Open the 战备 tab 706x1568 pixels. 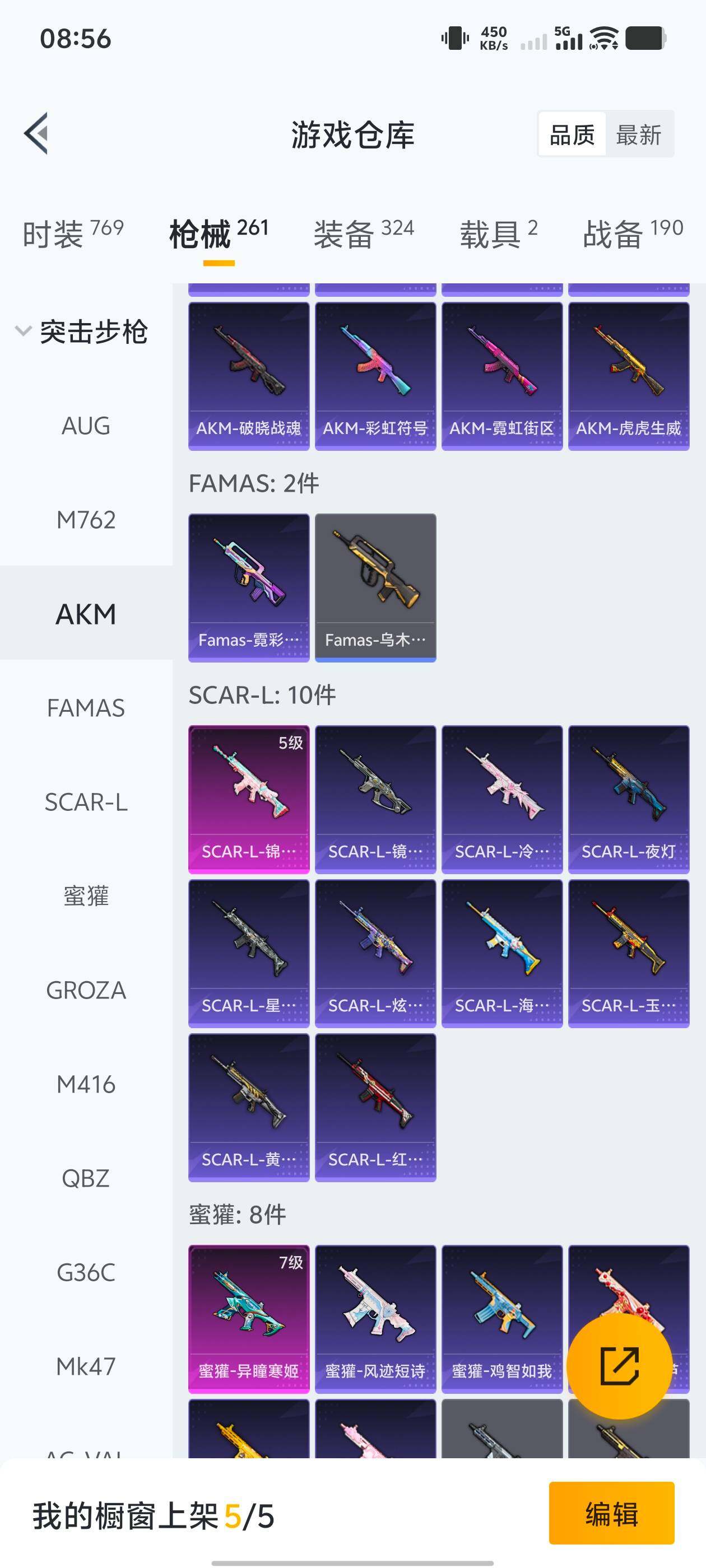(632, 234)
